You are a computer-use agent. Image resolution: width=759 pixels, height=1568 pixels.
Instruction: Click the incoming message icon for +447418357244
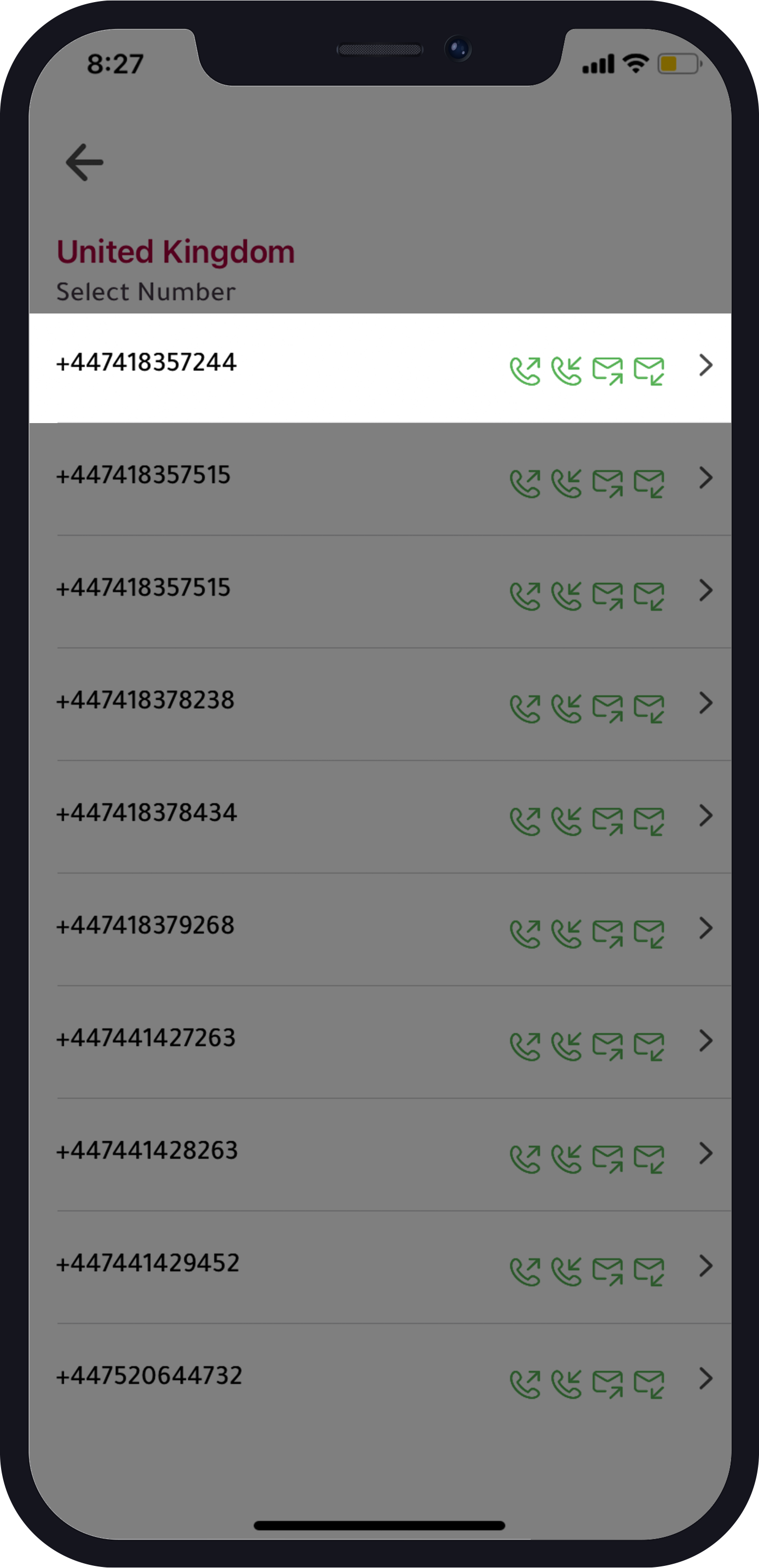coord(649,368)
